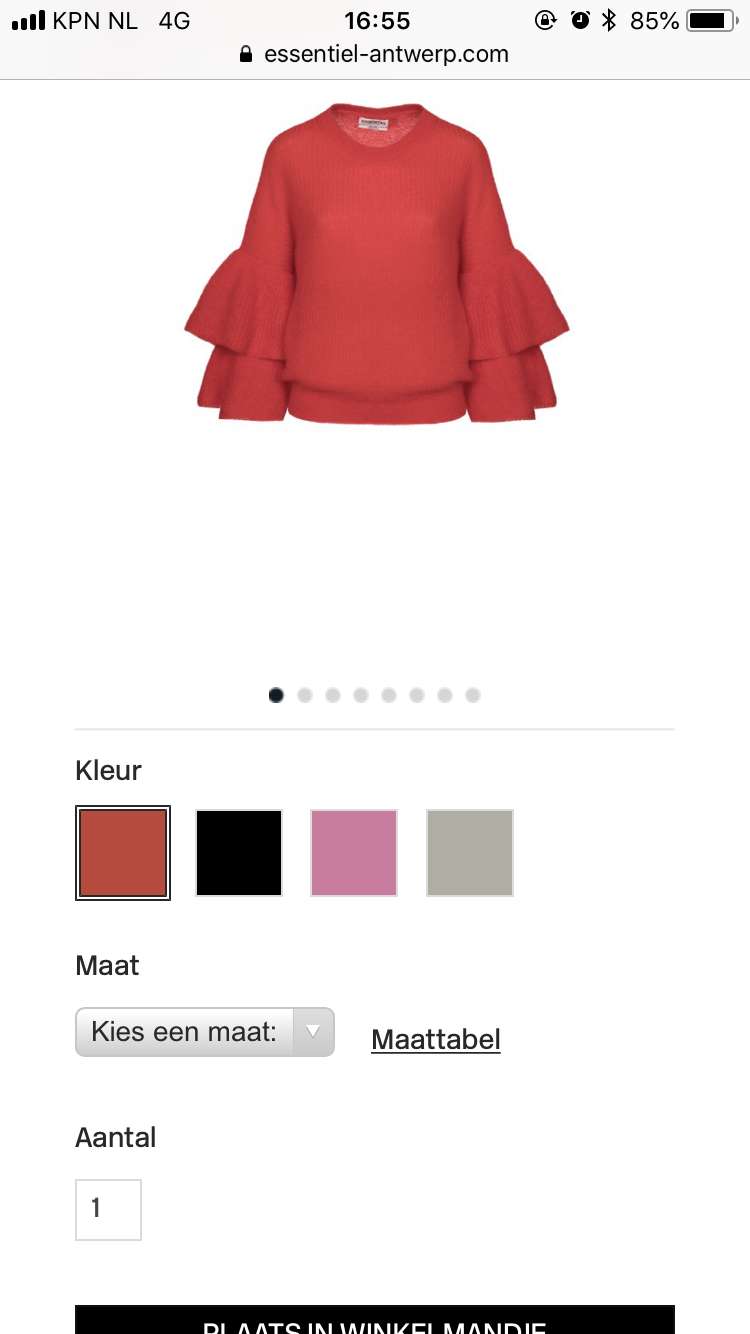Open the Maattabel size chart link
750x1334 pixels.
[436, 1040]
